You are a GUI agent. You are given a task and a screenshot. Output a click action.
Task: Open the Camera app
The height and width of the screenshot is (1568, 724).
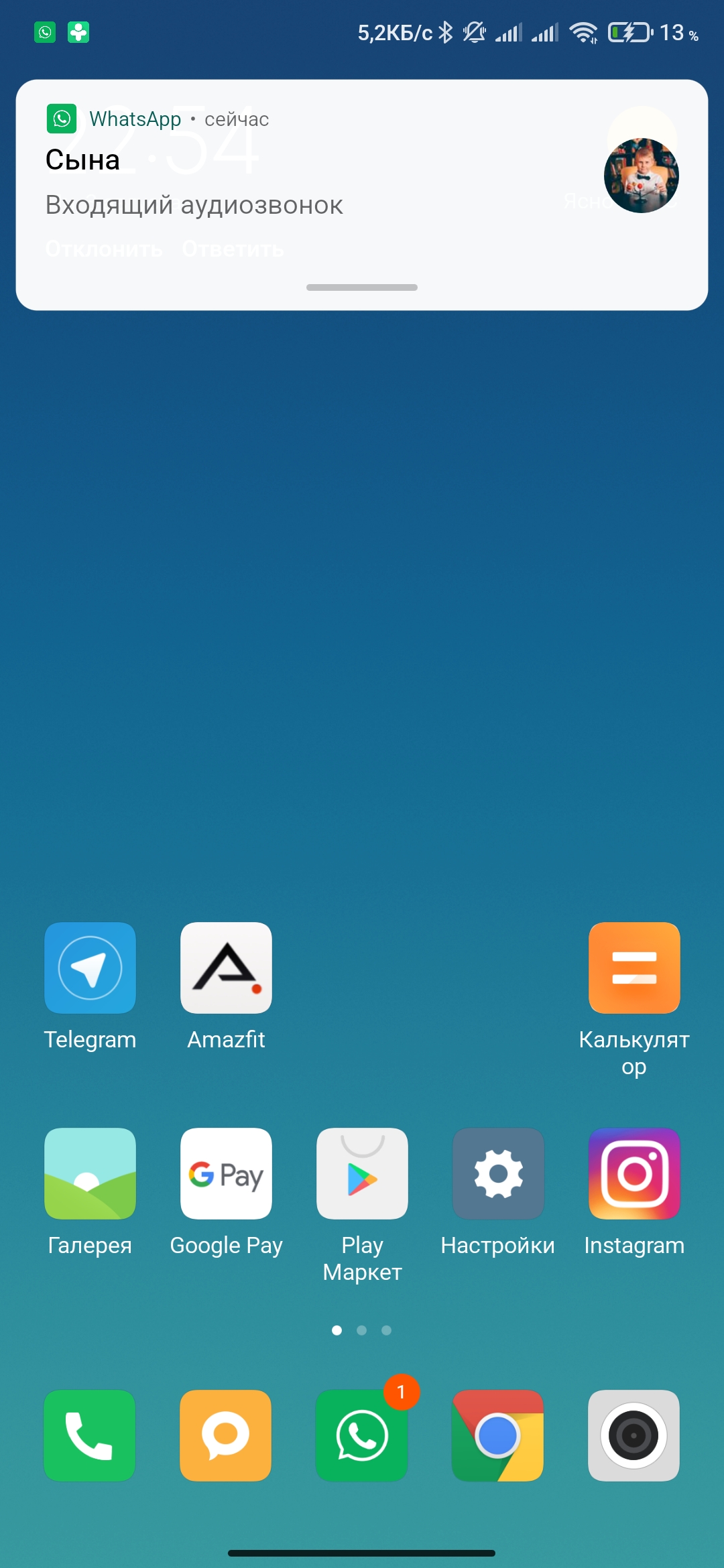pos(633,1435)
